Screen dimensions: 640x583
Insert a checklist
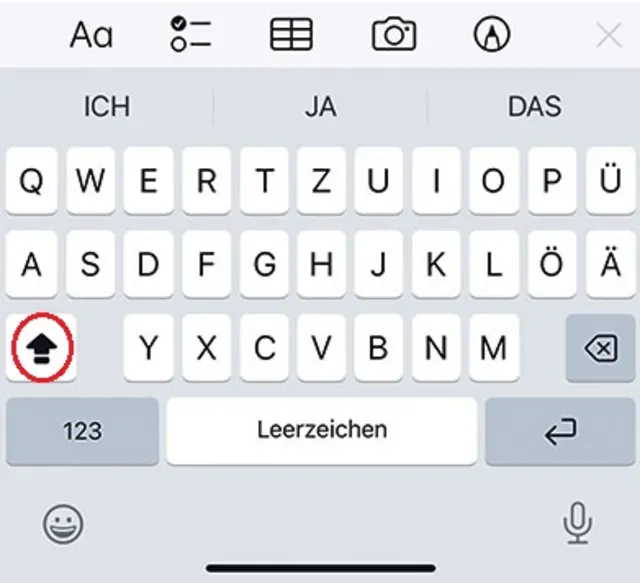191,34
